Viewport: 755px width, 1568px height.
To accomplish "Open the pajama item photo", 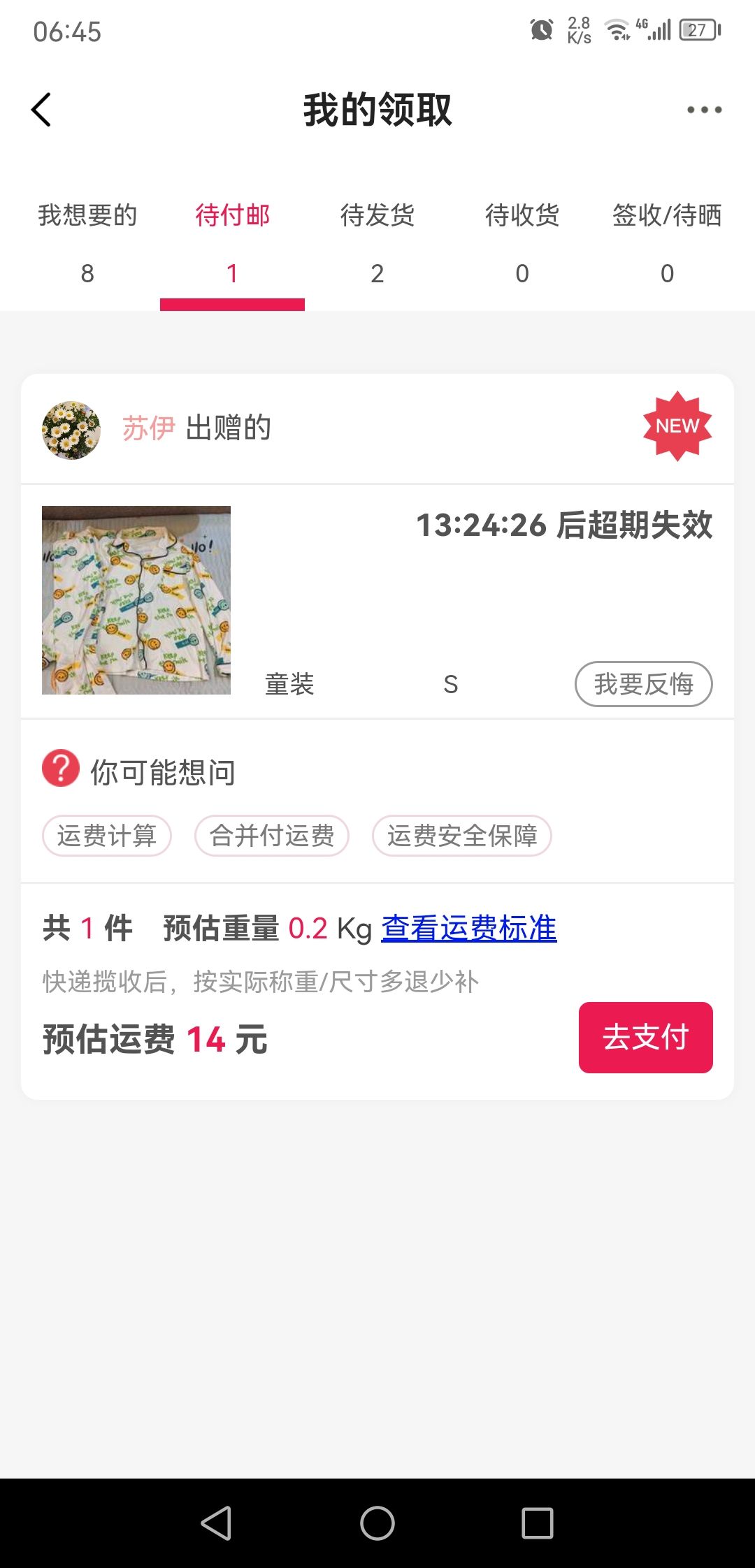I will (136, 600).
